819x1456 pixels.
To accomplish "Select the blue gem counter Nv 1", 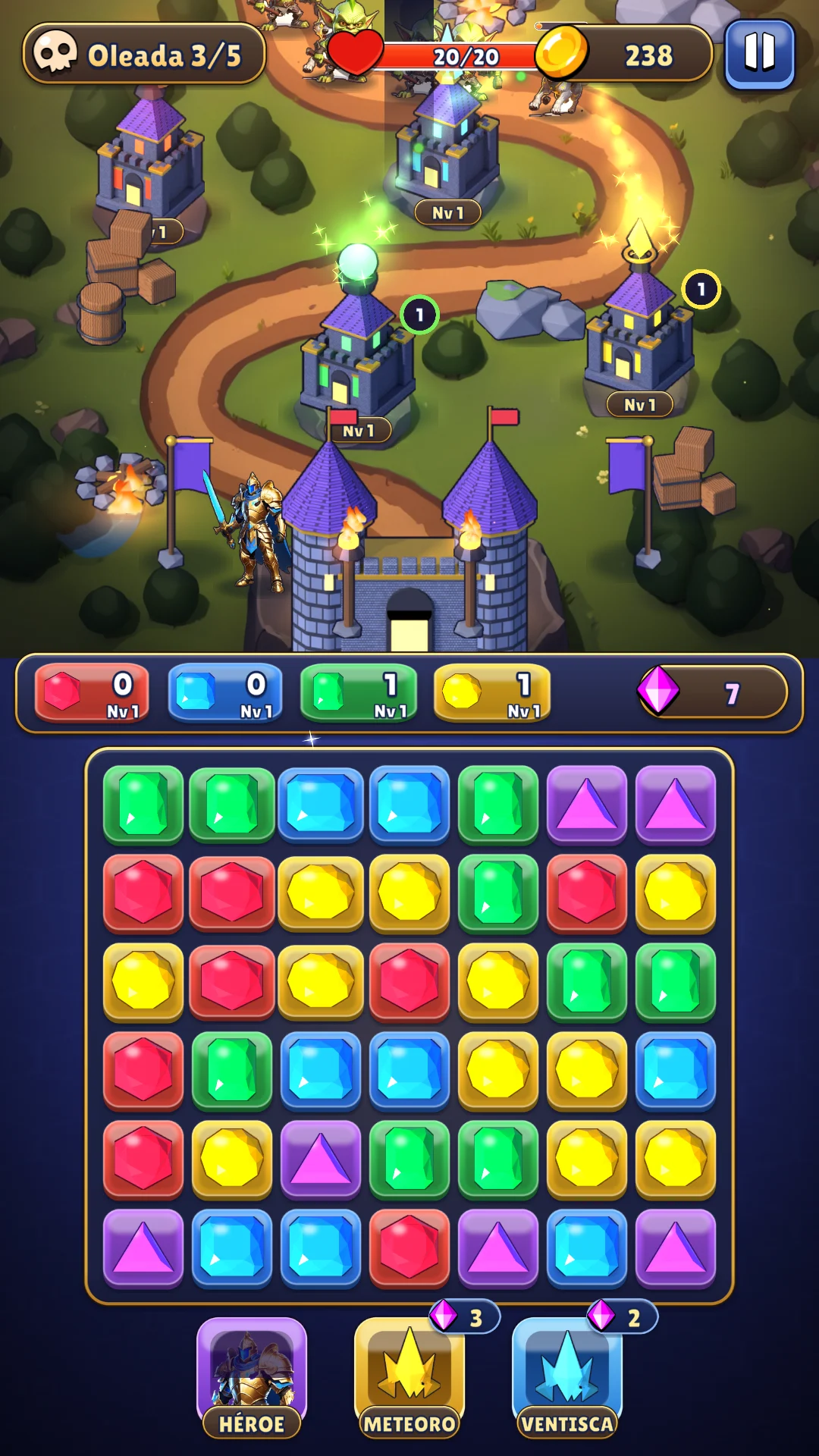I will (x=225, y=692).
